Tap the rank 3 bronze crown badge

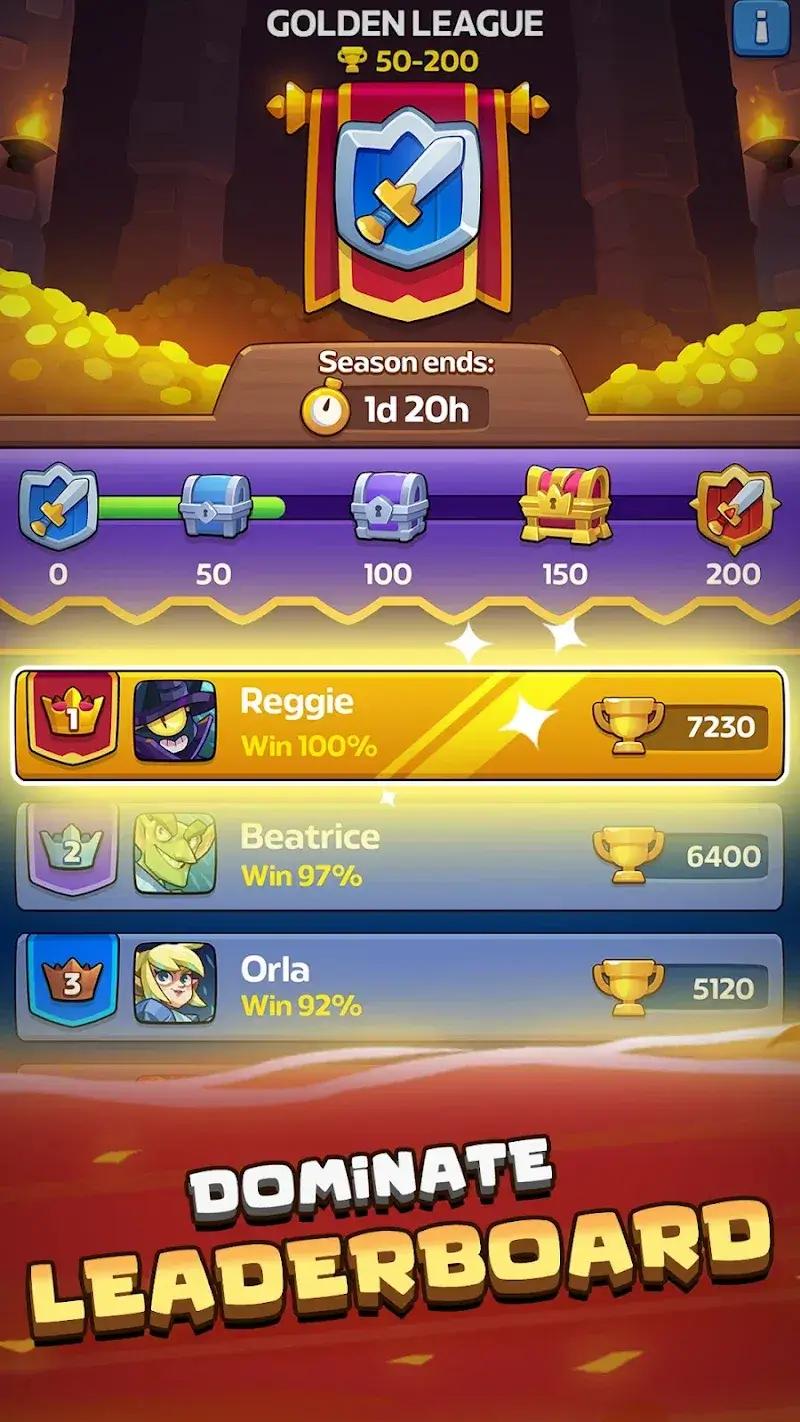70,983
